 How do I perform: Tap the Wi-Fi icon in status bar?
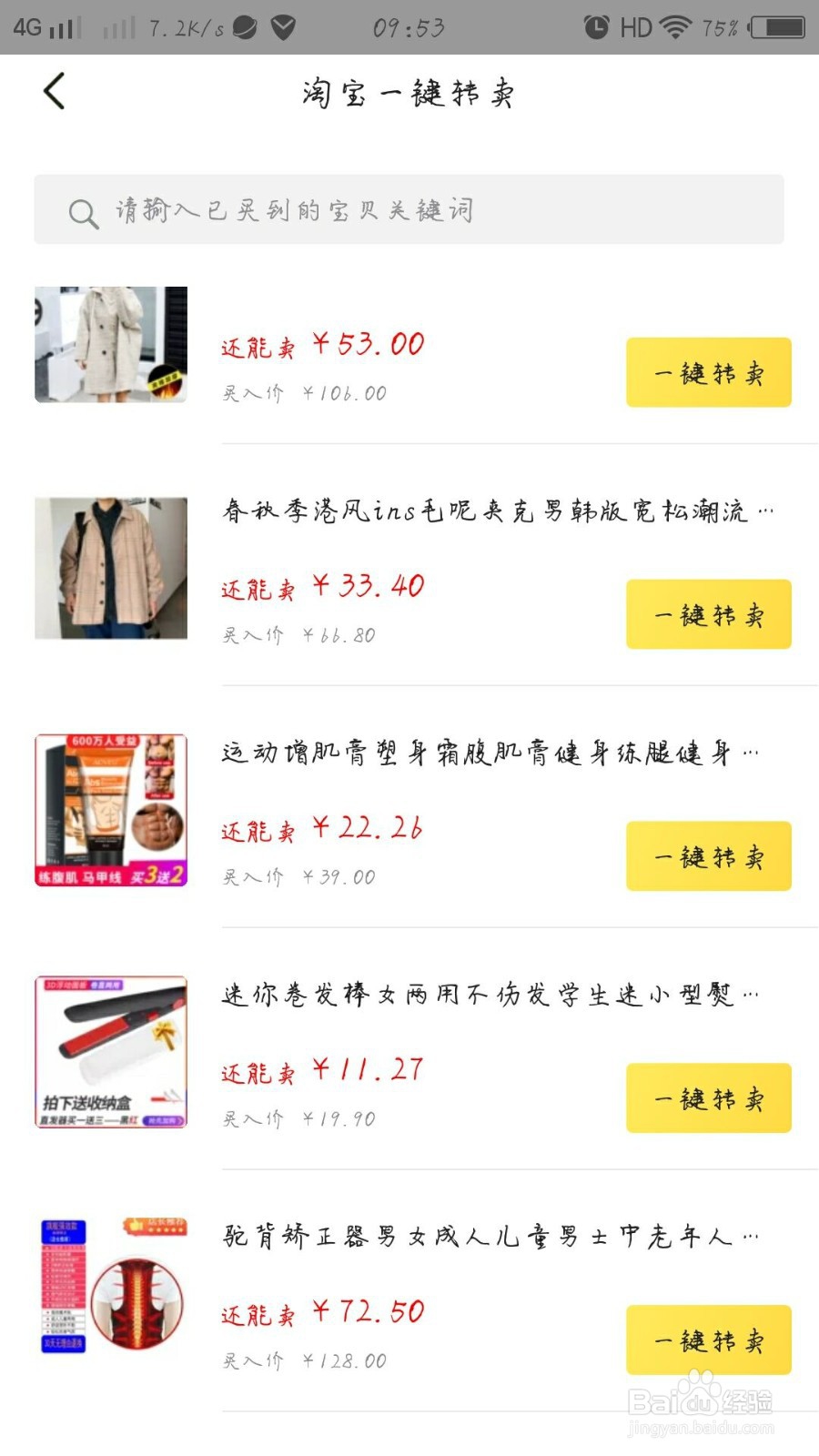pos(675,25)
